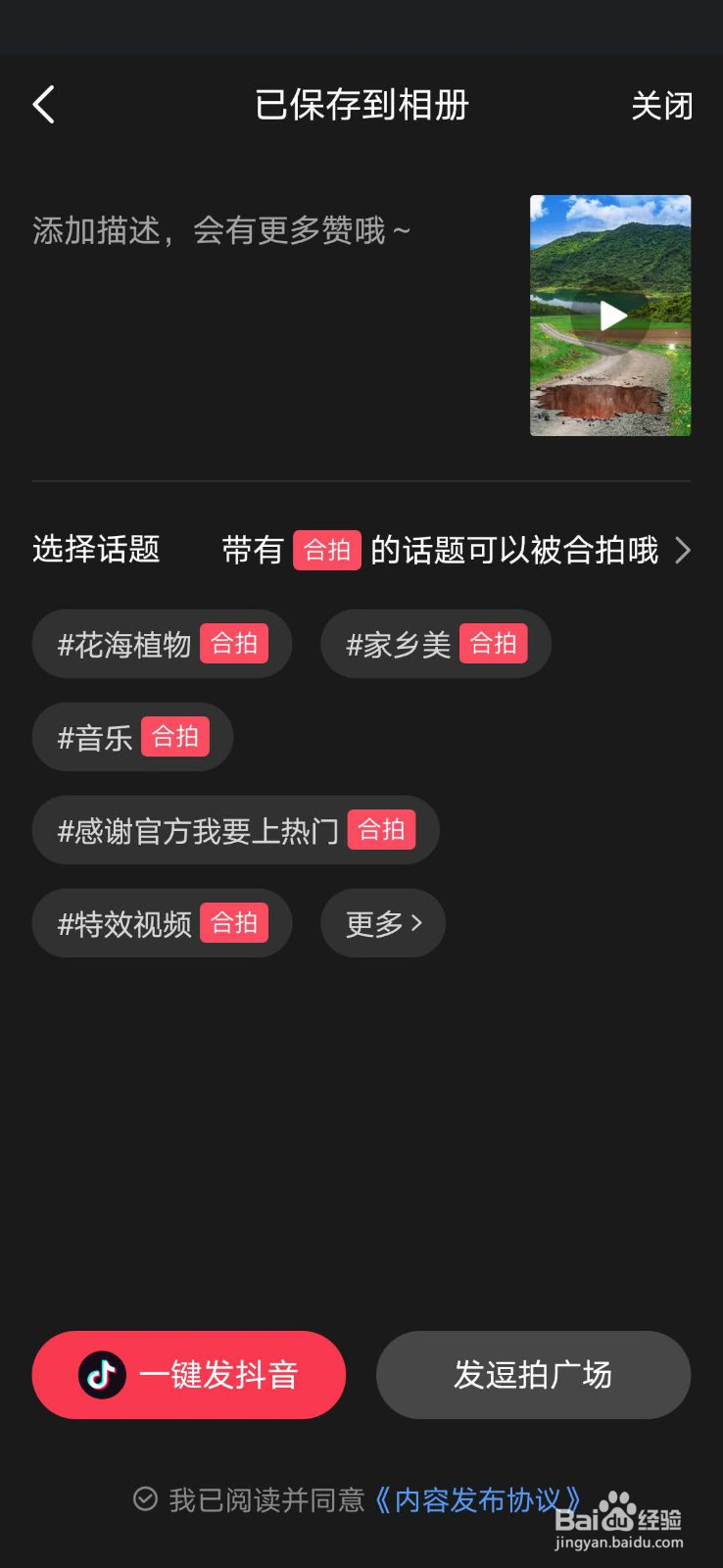
Task: Click the 合拍 badge beside #家乡美
Action: pos(495,644)
